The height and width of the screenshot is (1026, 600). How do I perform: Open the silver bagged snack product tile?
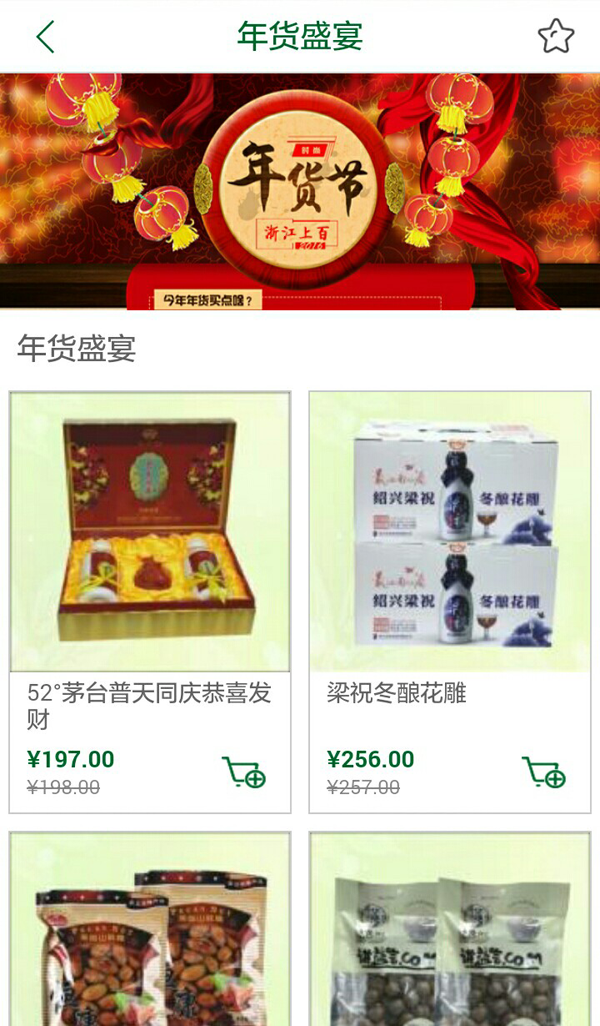coord(450,930)
